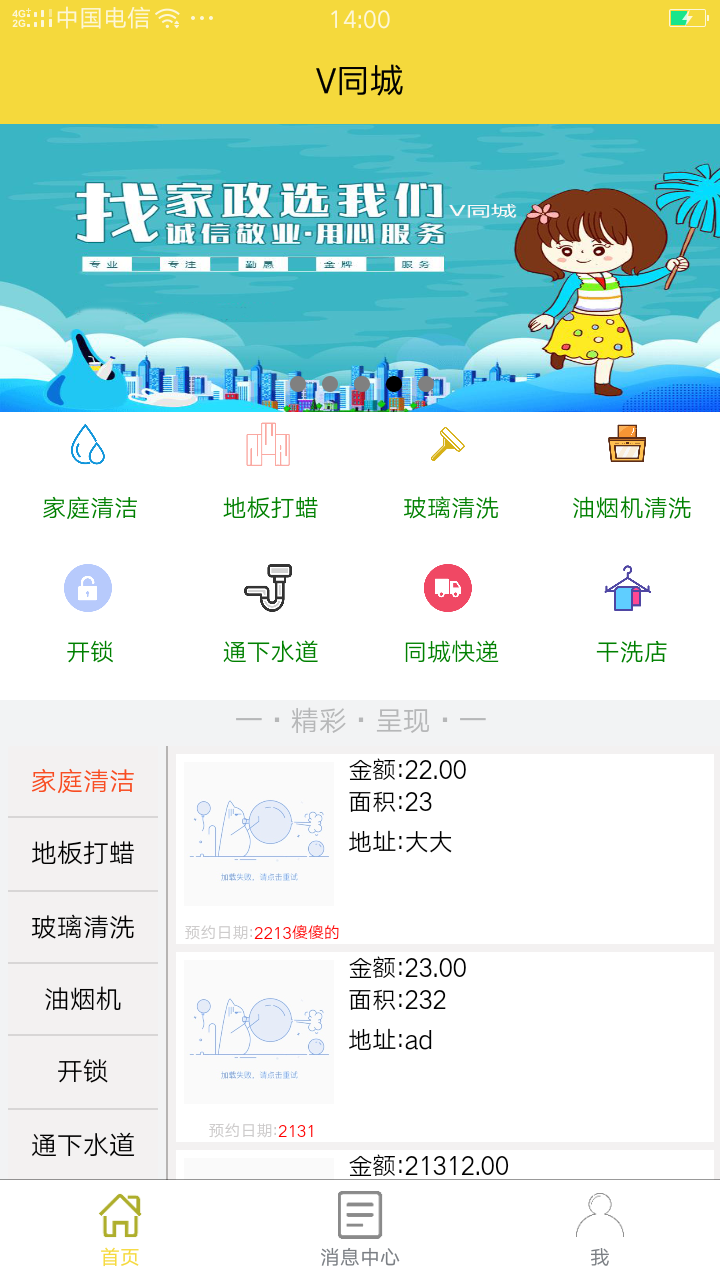
Task: Select 家庭清洁 in the sidebar list
Action: point(83,782)
